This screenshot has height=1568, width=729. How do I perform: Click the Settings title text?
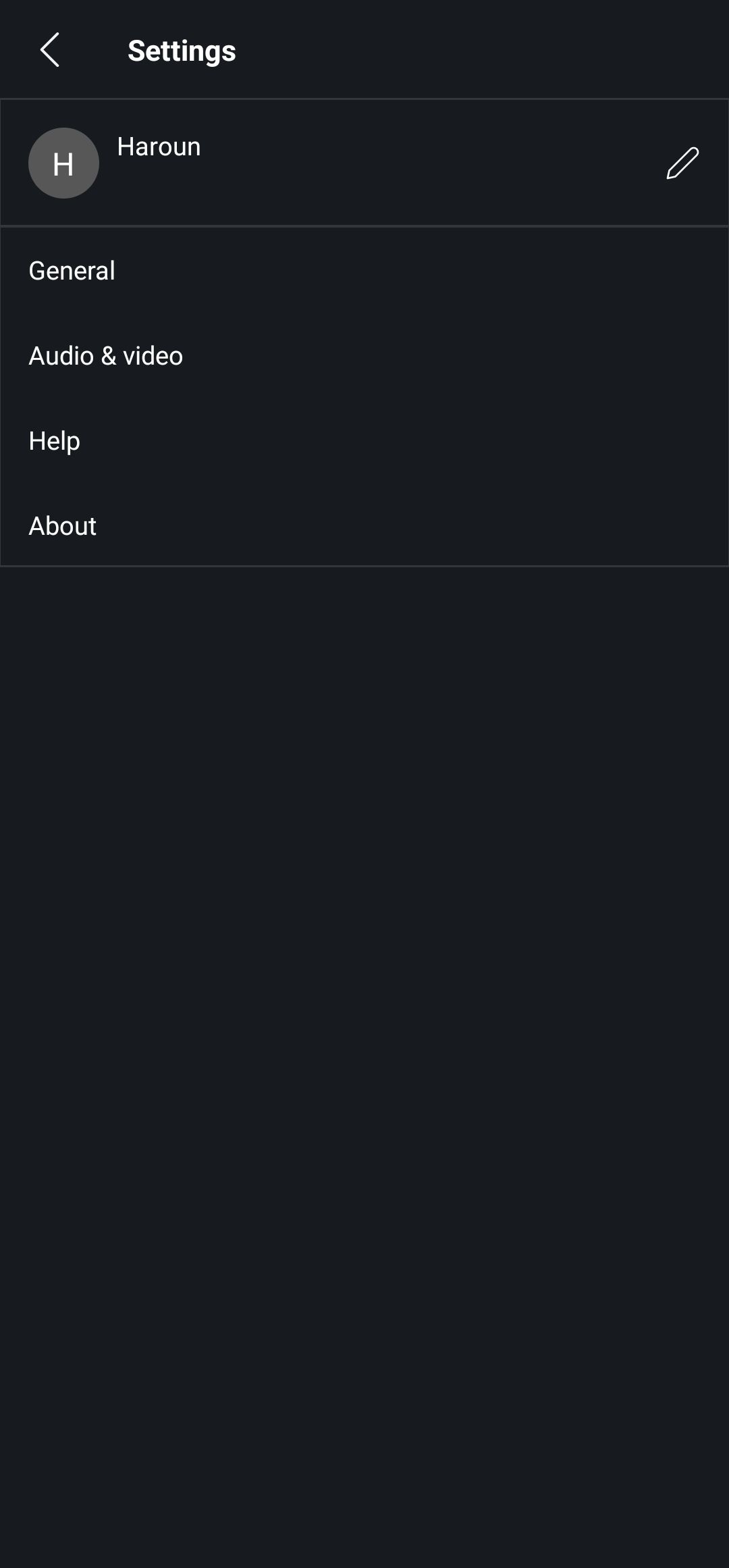[x=182, y=51]
